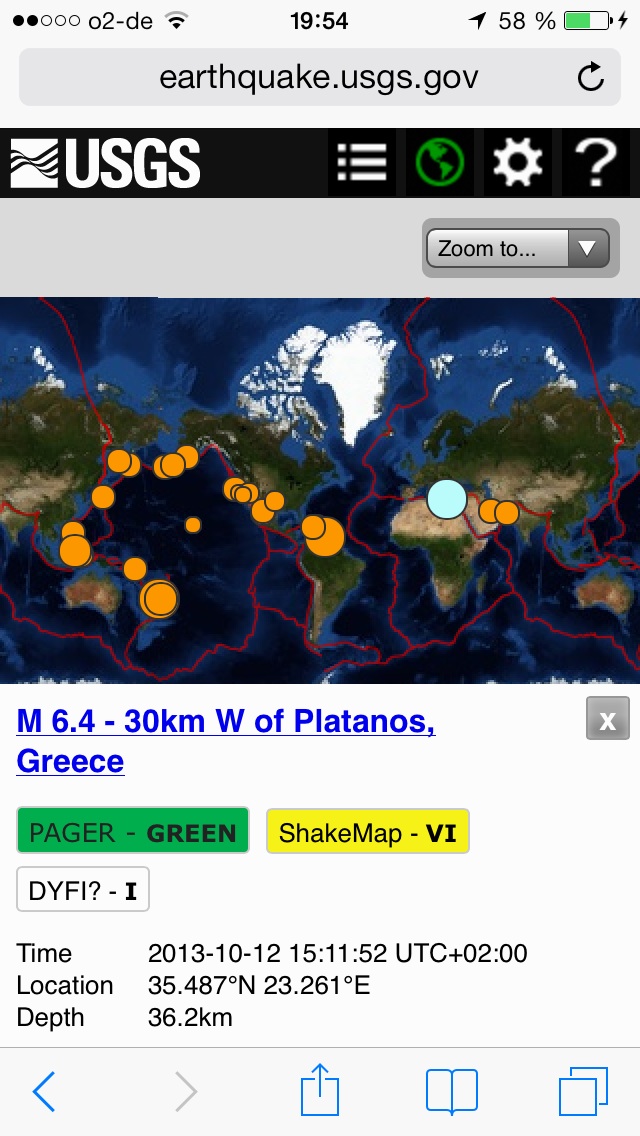Open the PAGER - GREEN badge
This screenshot has width=640, height=1136.
133,830
